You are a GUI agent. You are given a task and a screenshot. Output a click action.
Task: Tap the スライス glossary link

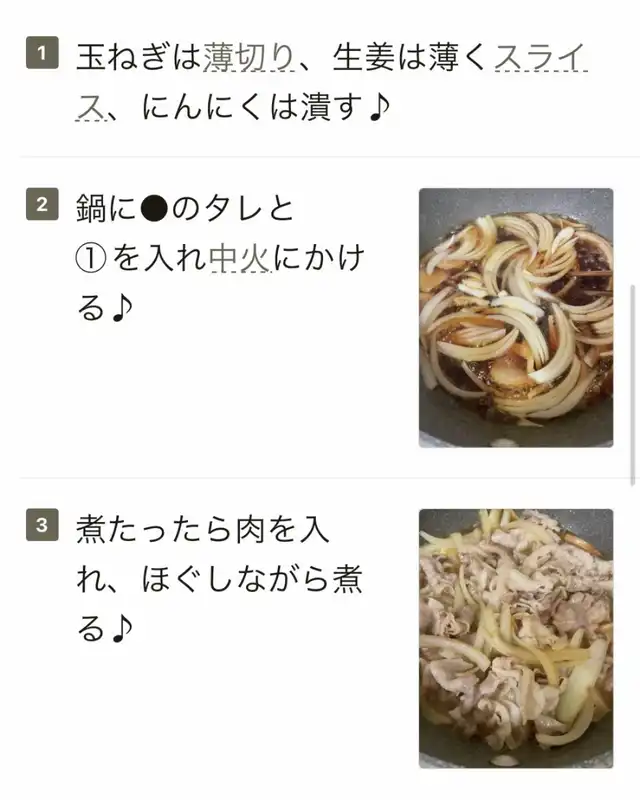pos(540,57)
